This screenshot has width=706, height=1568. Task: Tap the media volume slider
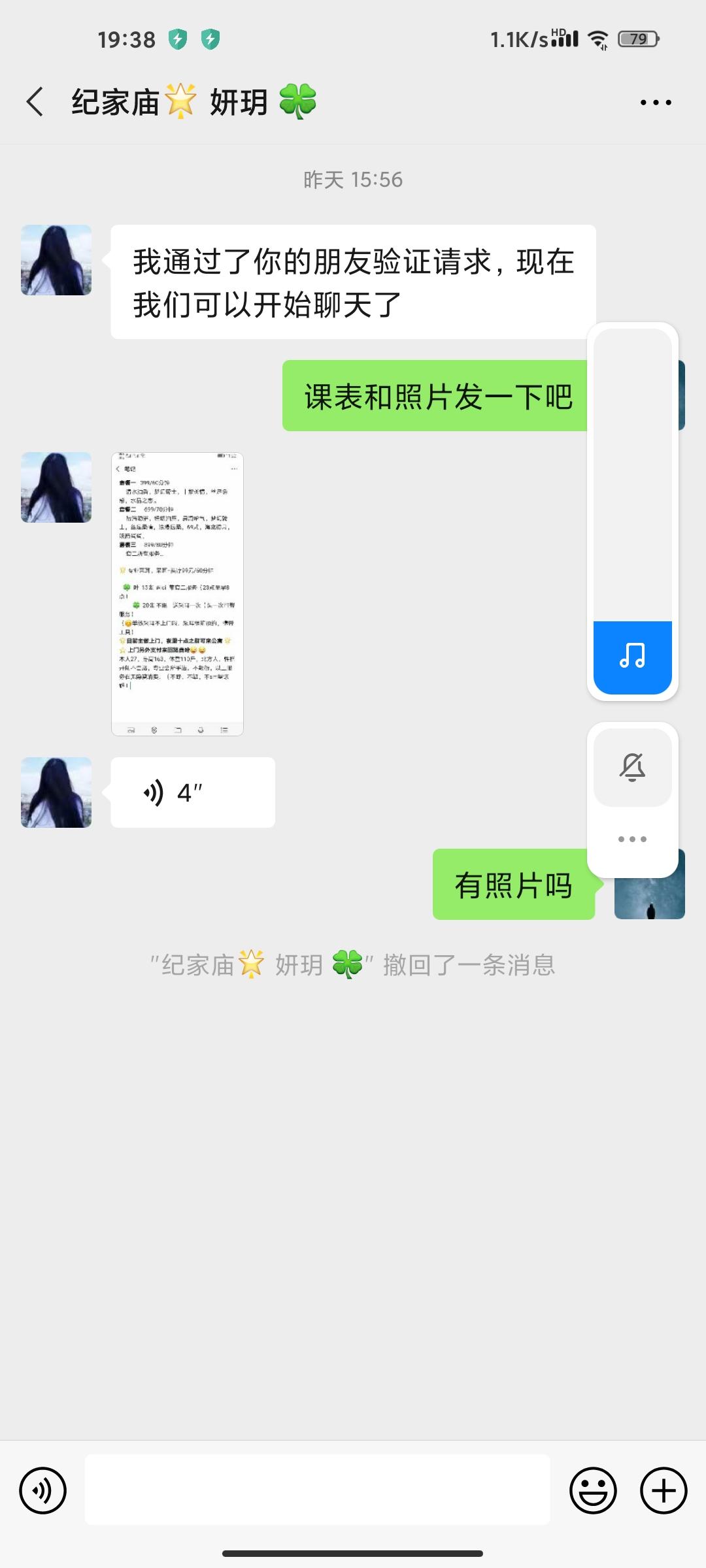click(632, 510)
